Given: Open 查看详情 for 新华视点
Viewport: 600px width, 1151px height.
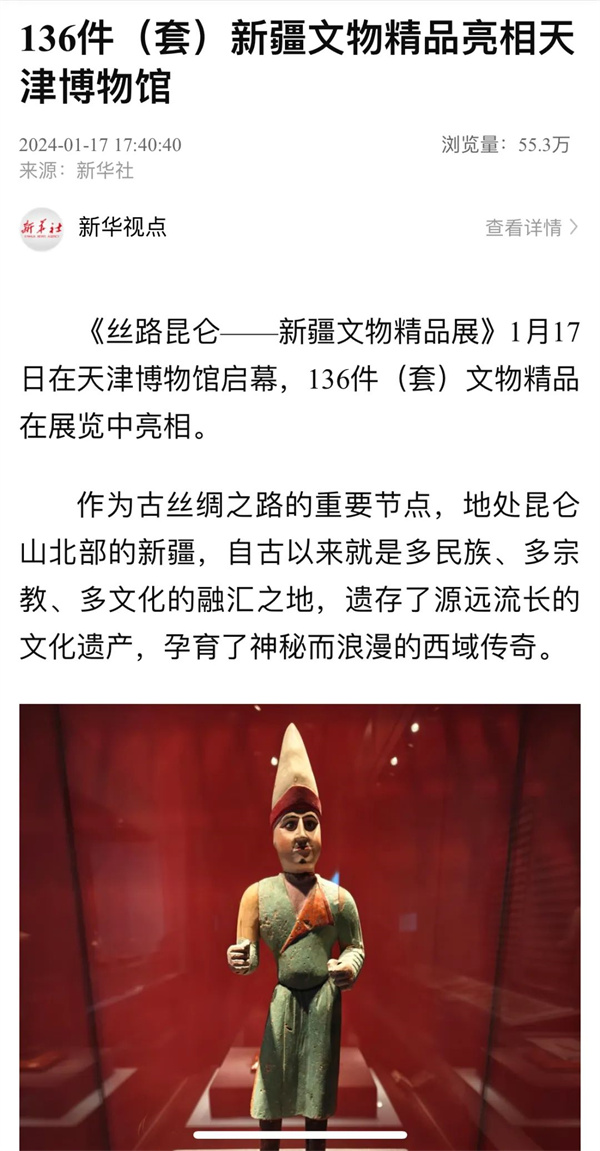Looking at the screenshot, I should click(x=531, y=228).
